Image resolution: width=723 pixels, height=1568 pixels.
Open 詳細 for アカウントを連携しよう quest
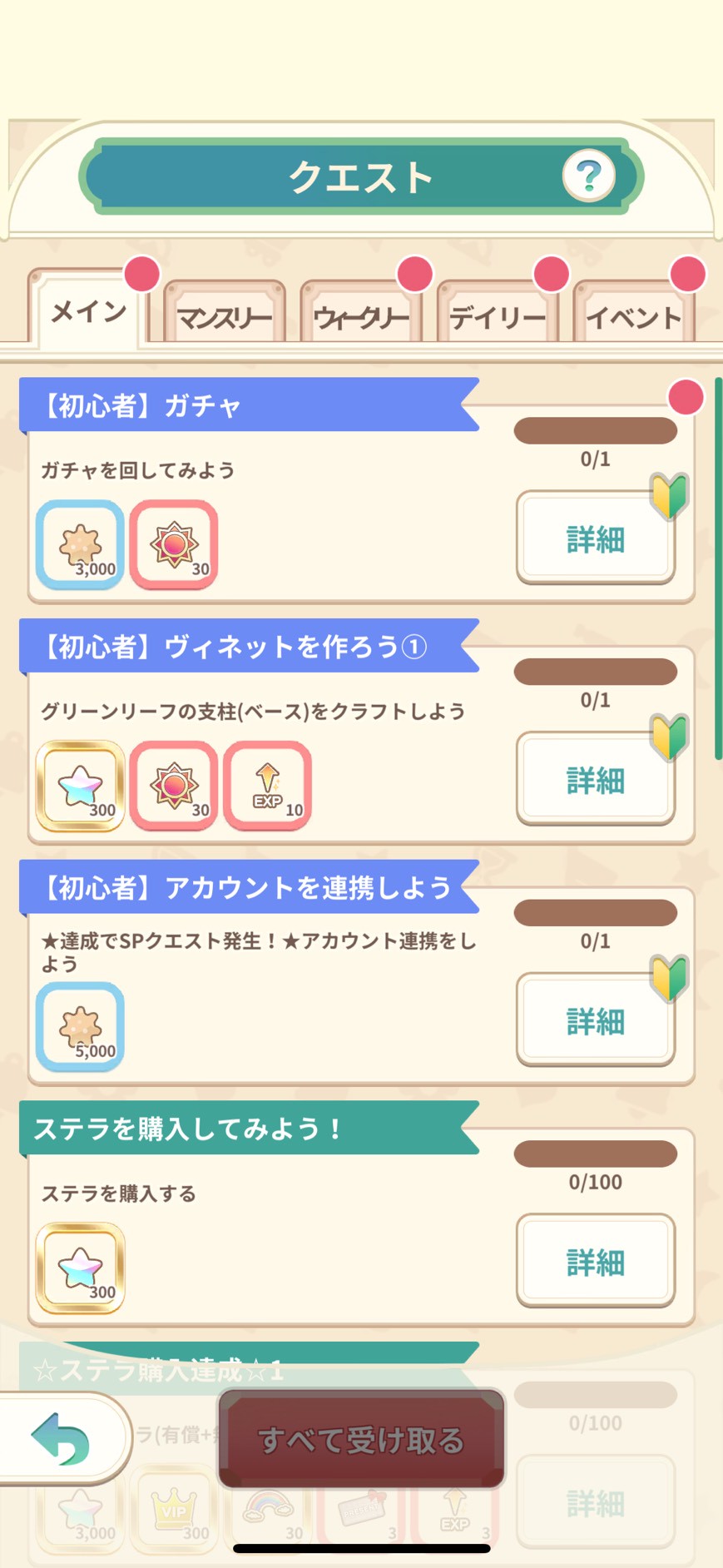tap(595, 1021)
